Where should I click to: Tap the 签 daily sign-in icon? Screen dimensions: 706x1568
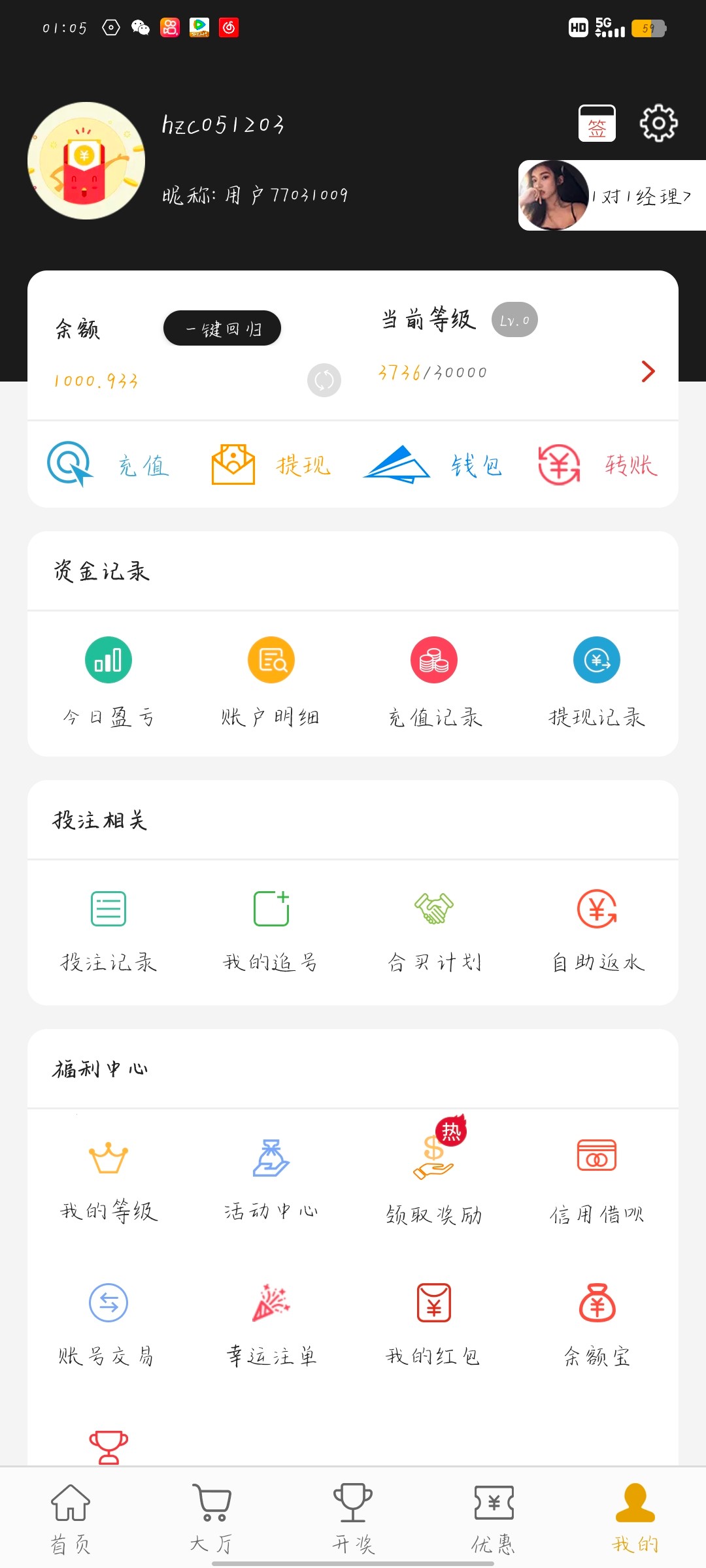coord(596,122)
